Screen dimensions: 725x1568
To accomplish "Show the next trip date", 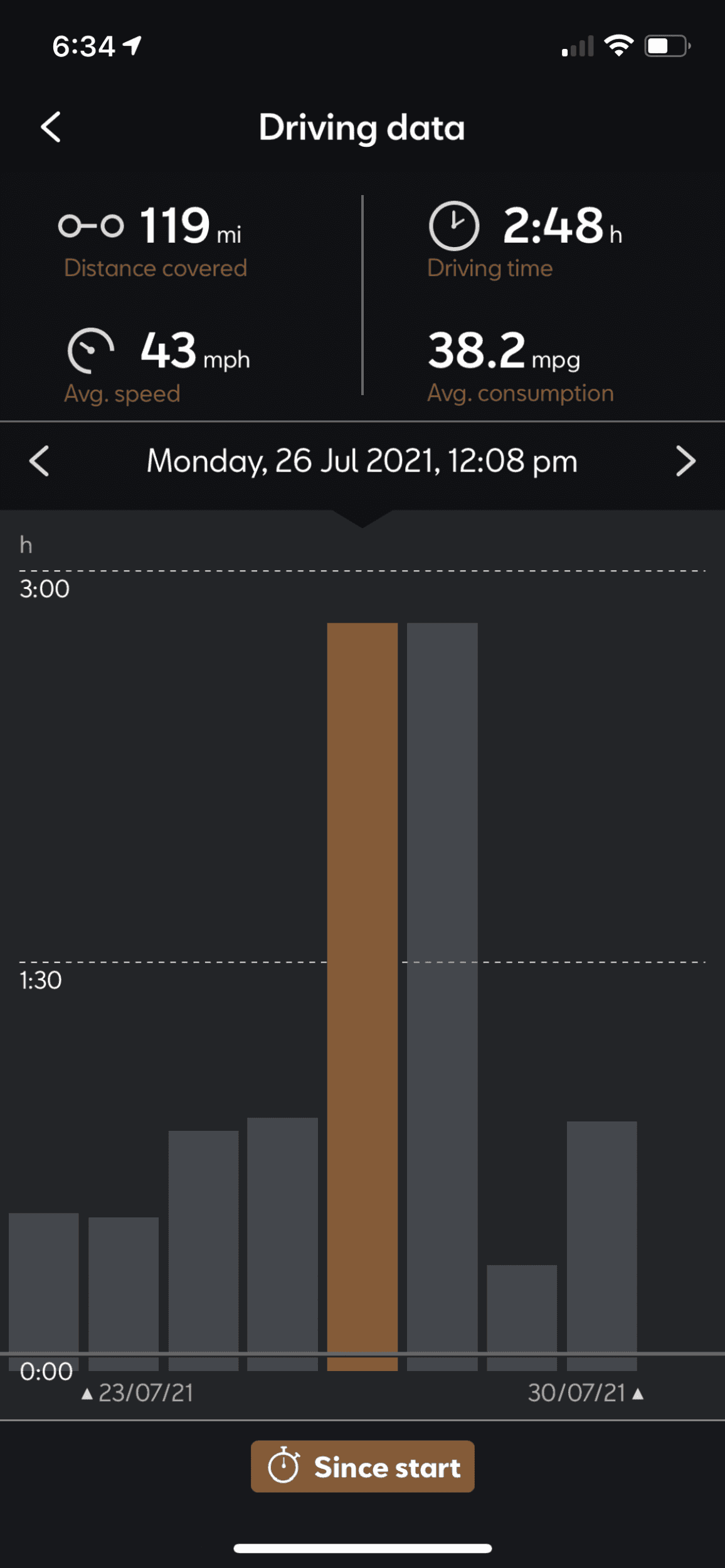I will (x=685, y=461).
